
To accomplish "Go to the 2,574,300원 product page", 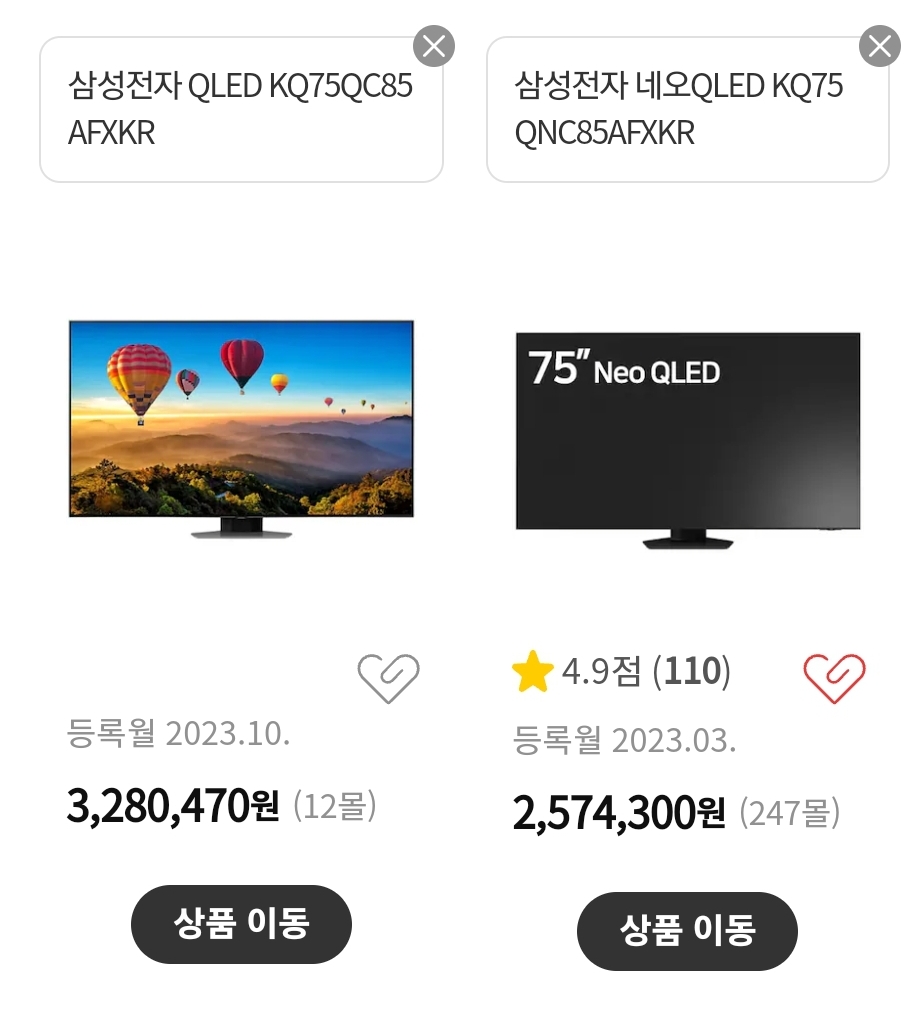I will click(687, 931).
